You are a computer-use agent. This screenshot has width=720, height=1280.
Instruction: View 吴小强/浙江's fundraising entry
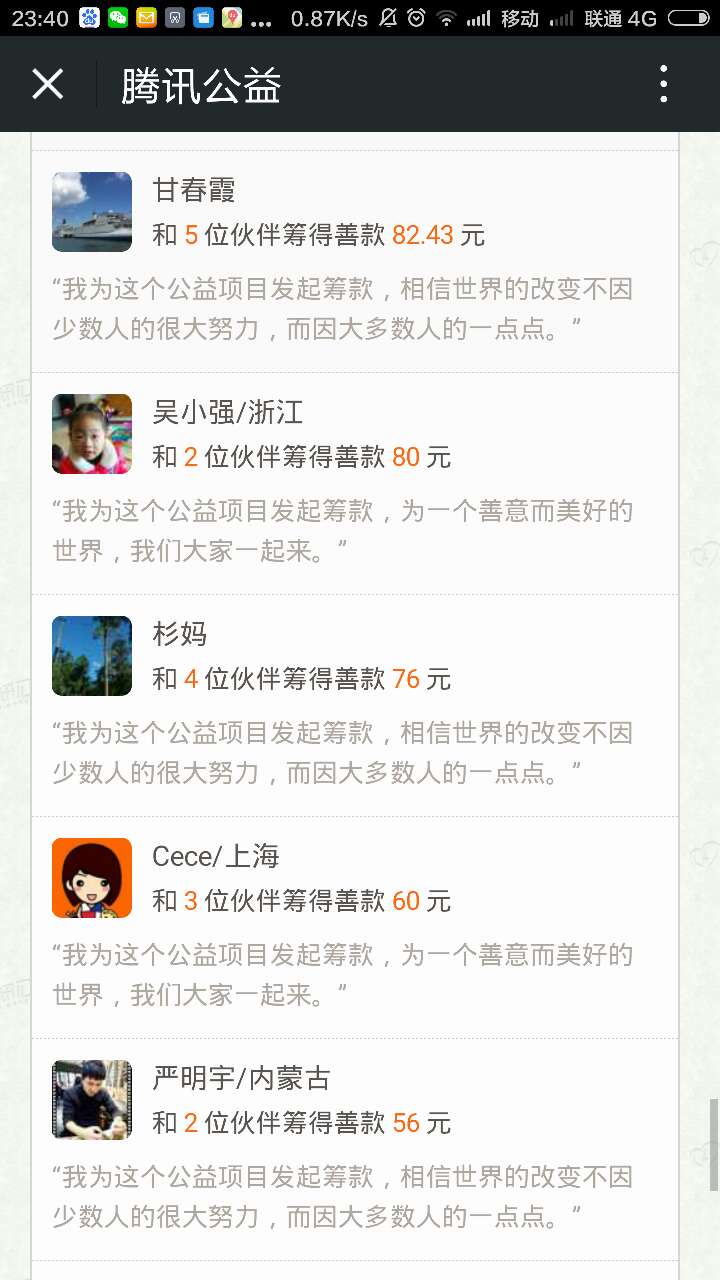pos(355,484)
